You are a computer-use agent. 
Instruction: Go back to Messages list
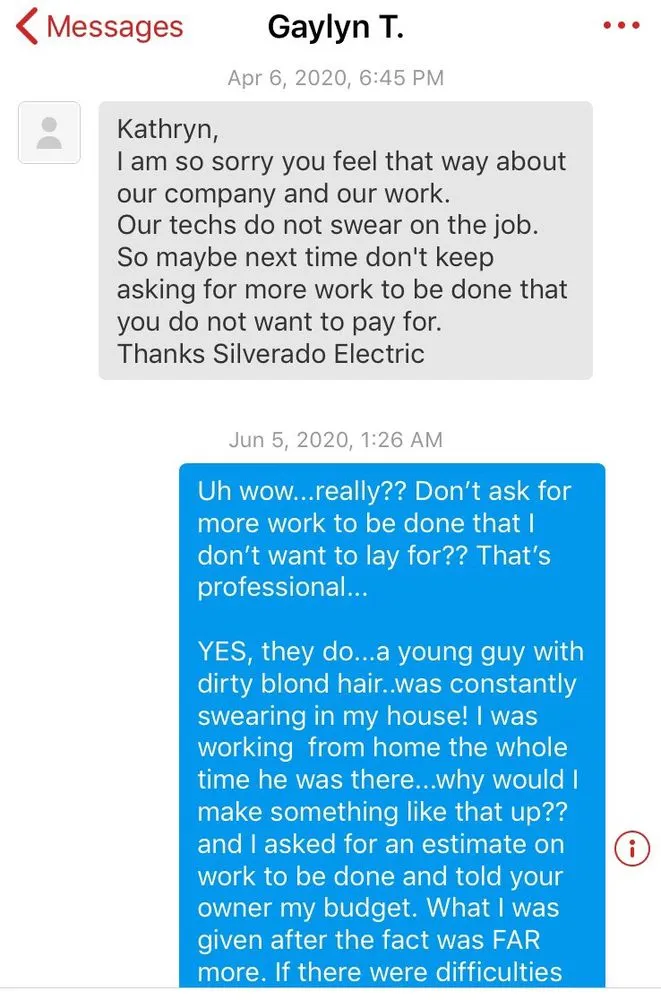point(100,27)
